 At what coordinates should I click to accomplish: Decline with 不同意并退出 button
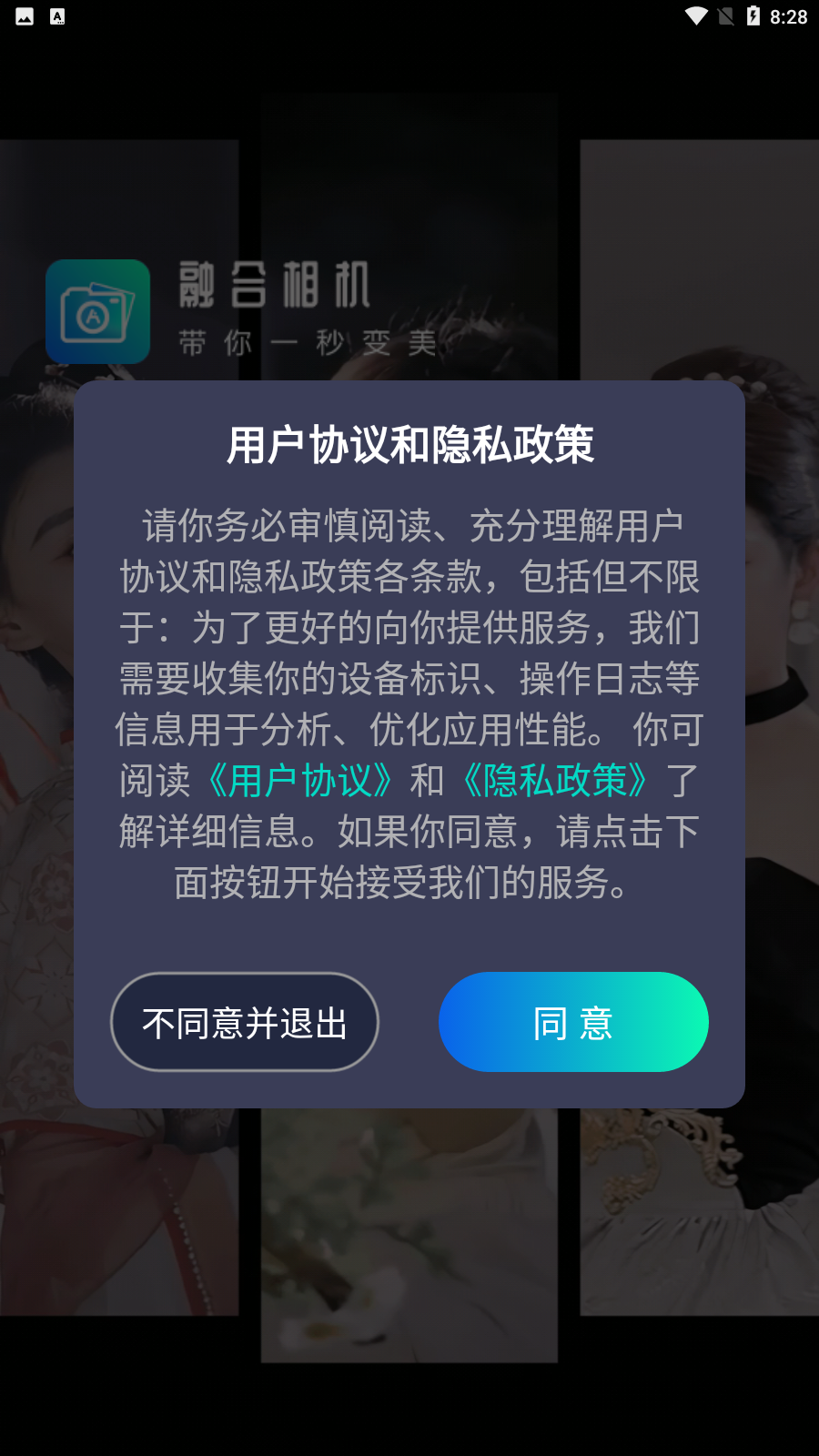[x=245, y=1022]
